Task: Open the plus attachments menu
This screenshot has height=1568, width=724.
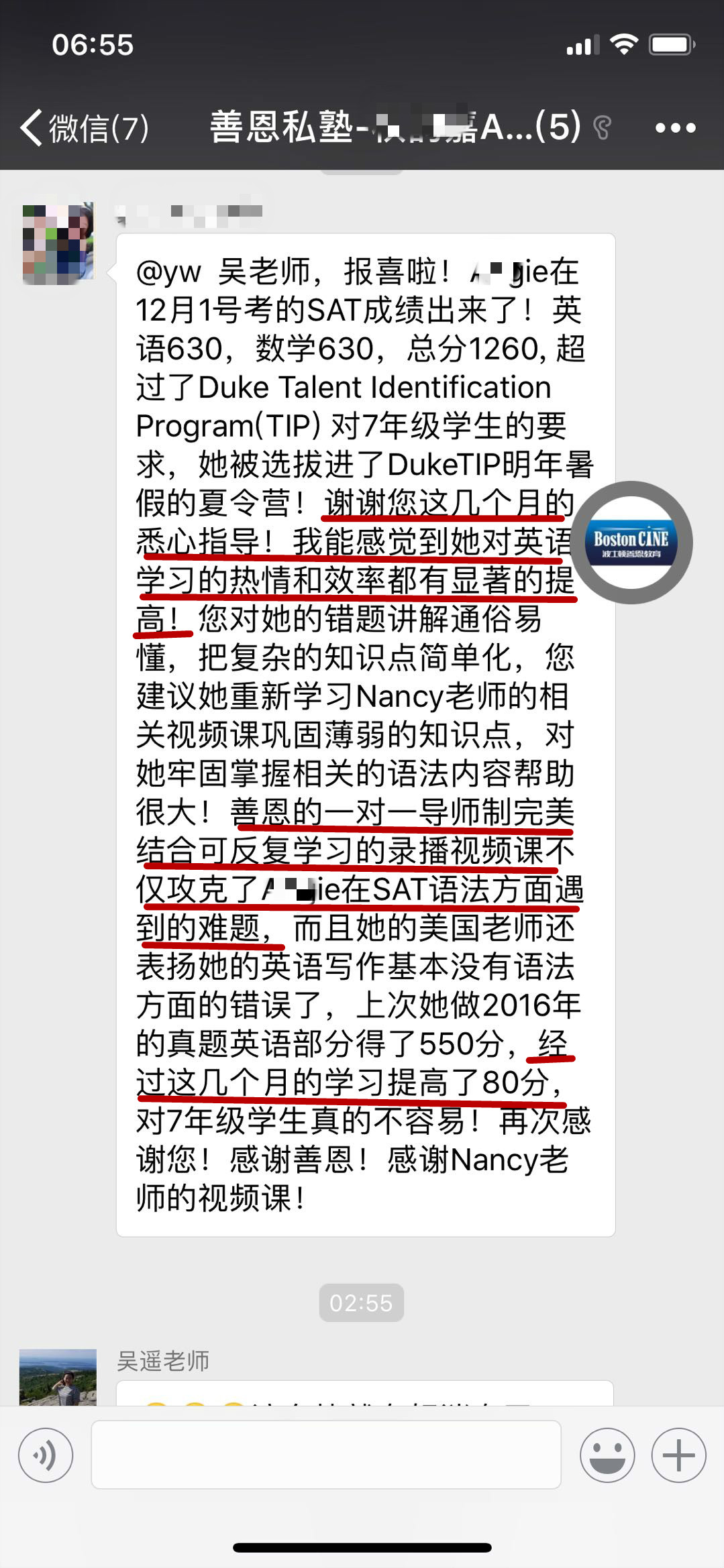Action: (x=678, y=1455)
